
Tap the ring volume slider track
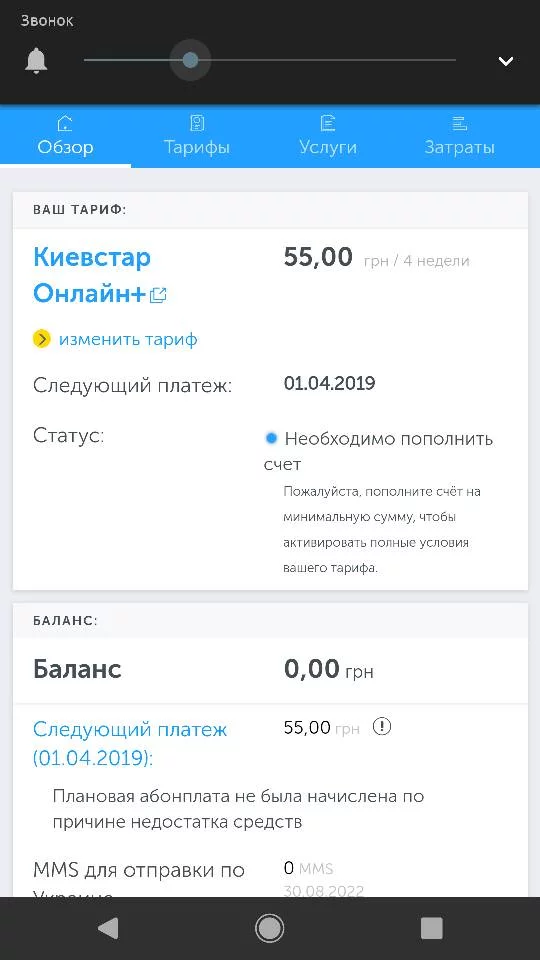click(269, 60)
